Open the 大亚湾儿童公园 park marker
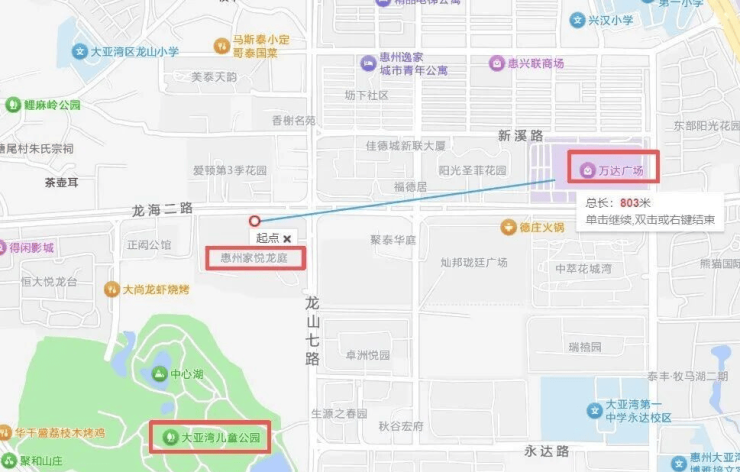This screenshot has width=740, height=472. 171,437
